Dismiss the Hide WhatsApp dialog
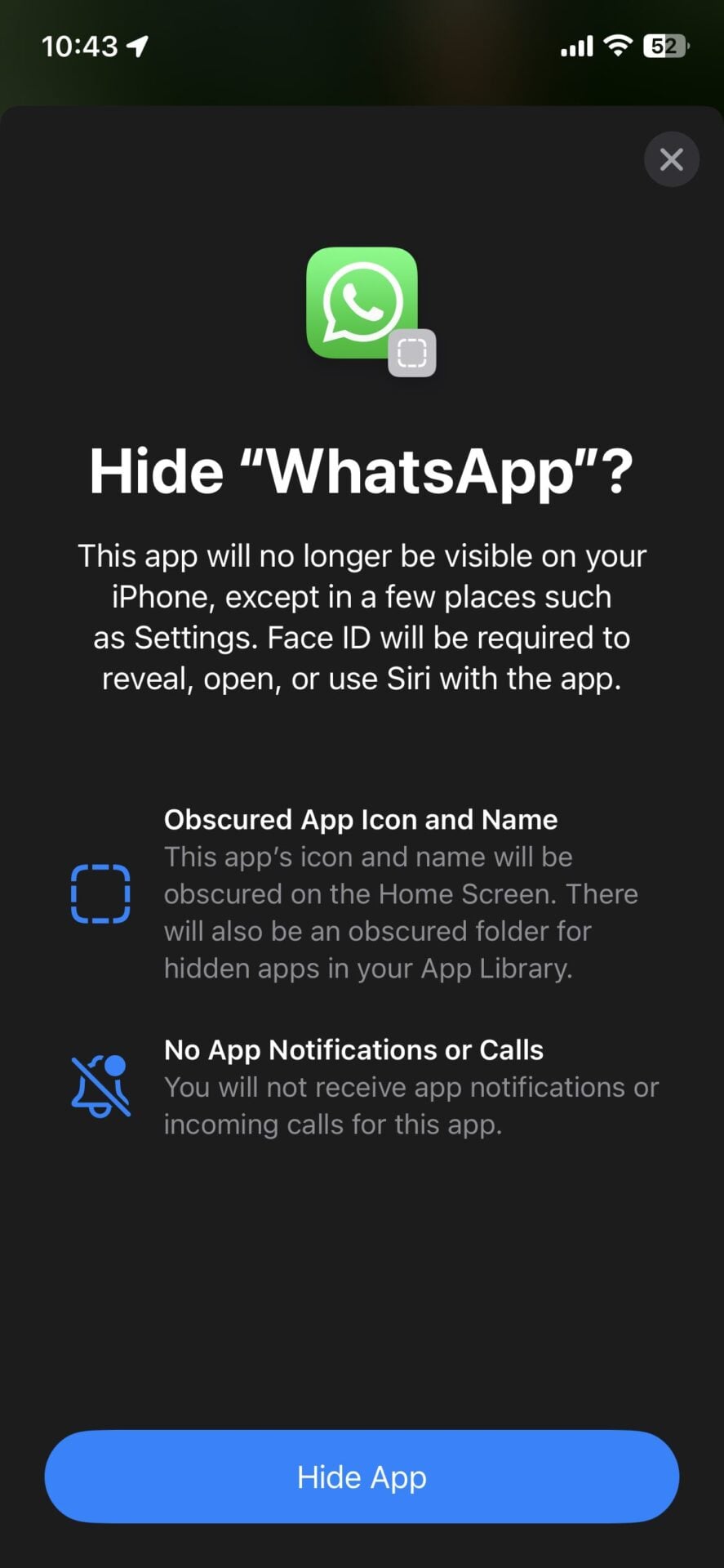Screen dimensions: 724x1568 [x=671, y=159]
